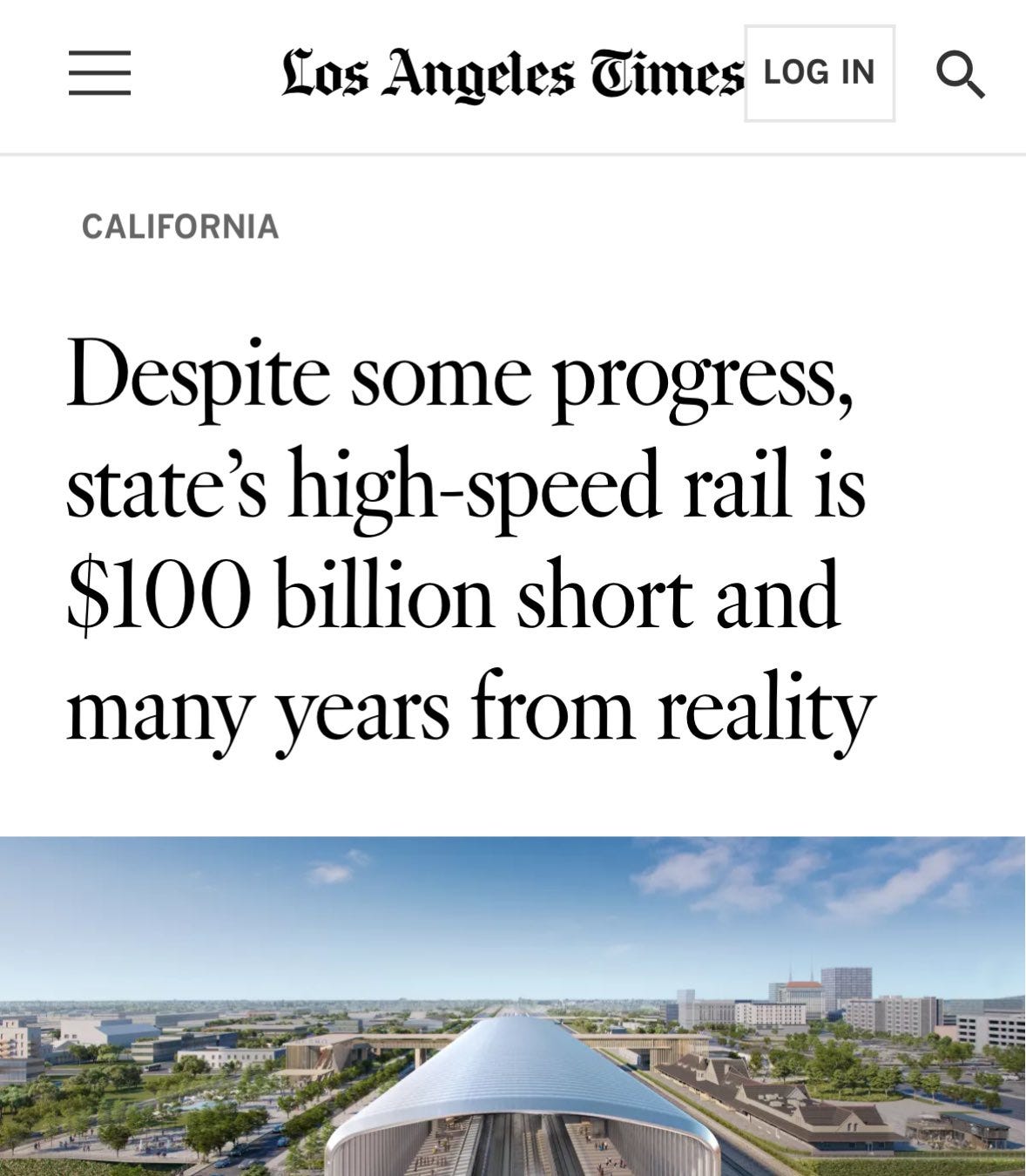Open the hamburger navigation menu

coord(99,72)
